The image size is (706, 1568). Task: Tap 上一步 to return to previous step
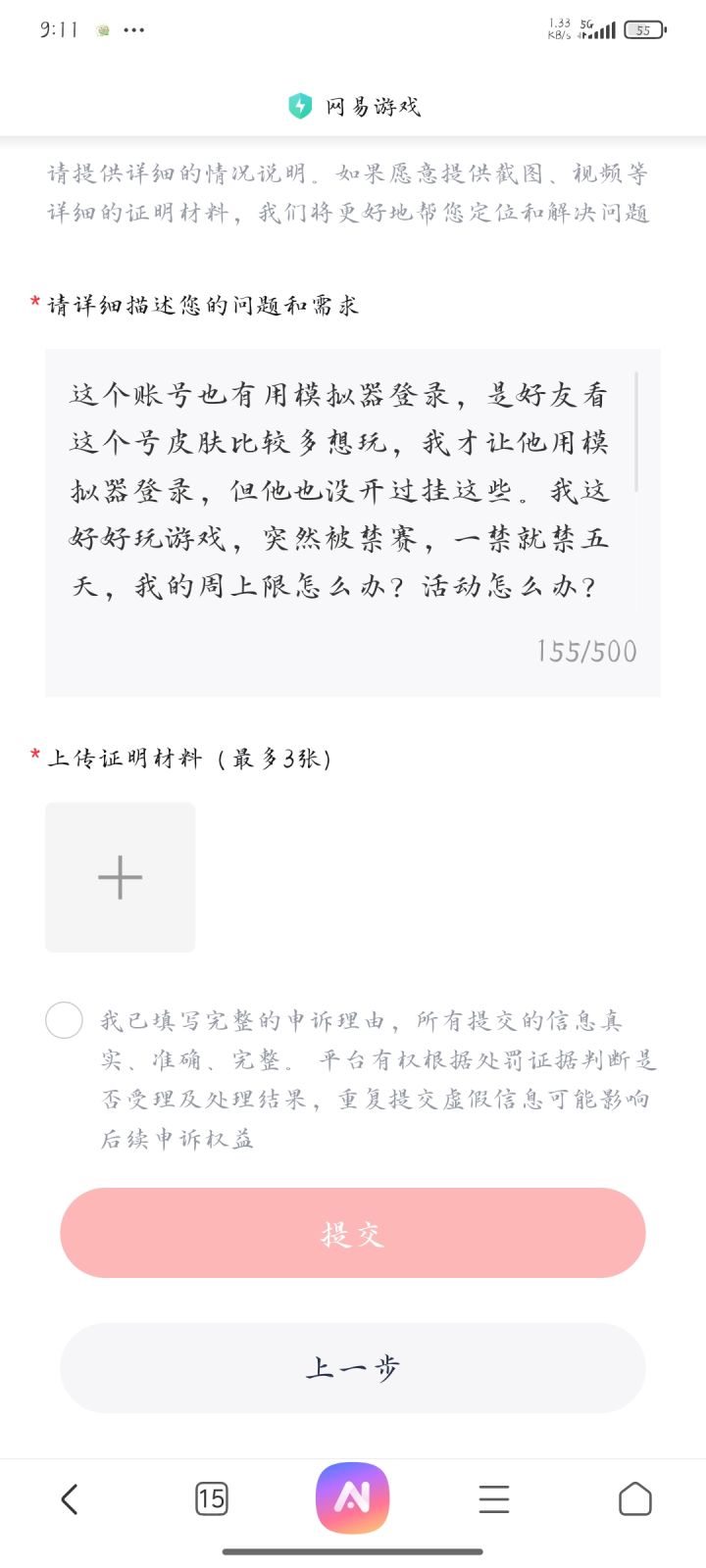353,1368
